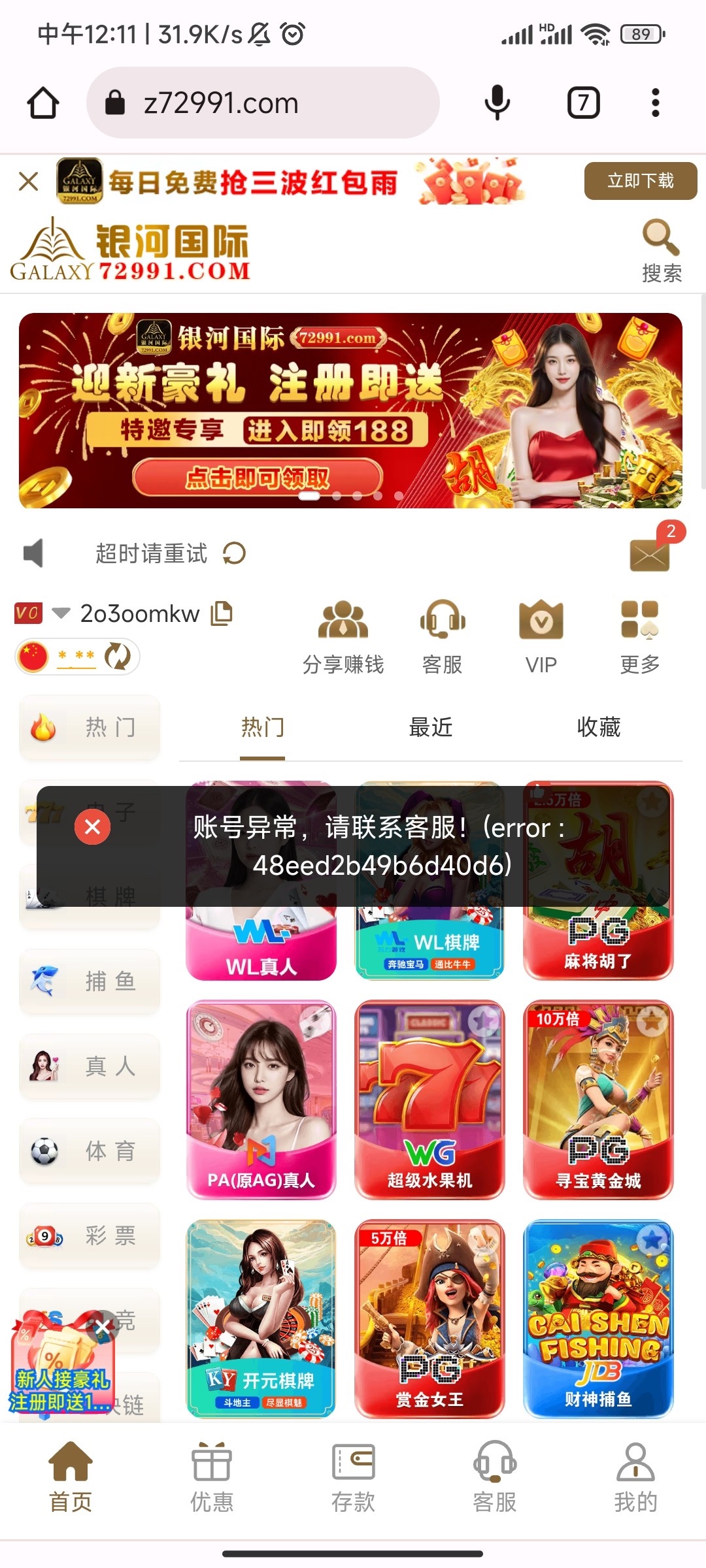Open the 搜索 search icon
The width and height of the screenshot is (706, 1568).
[661, 250]
